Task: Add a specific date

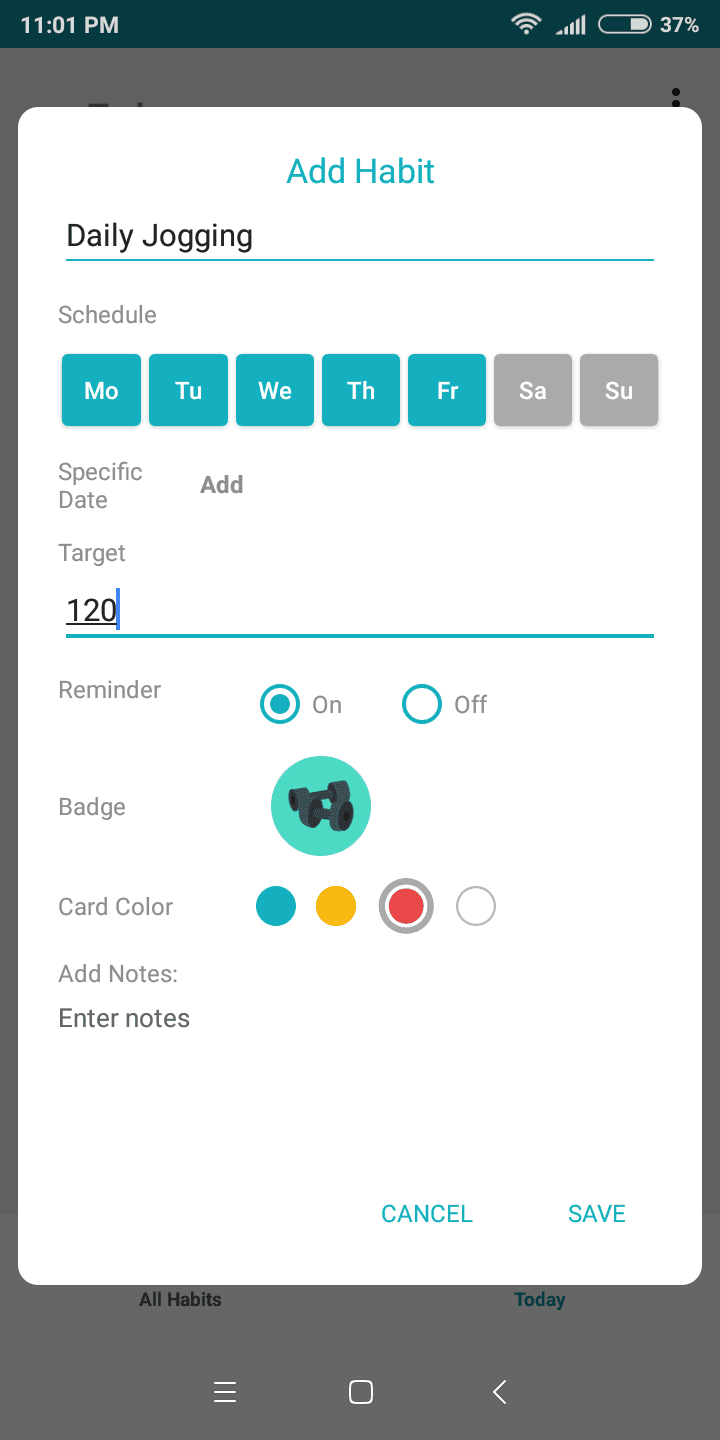Action: point(221,485)
